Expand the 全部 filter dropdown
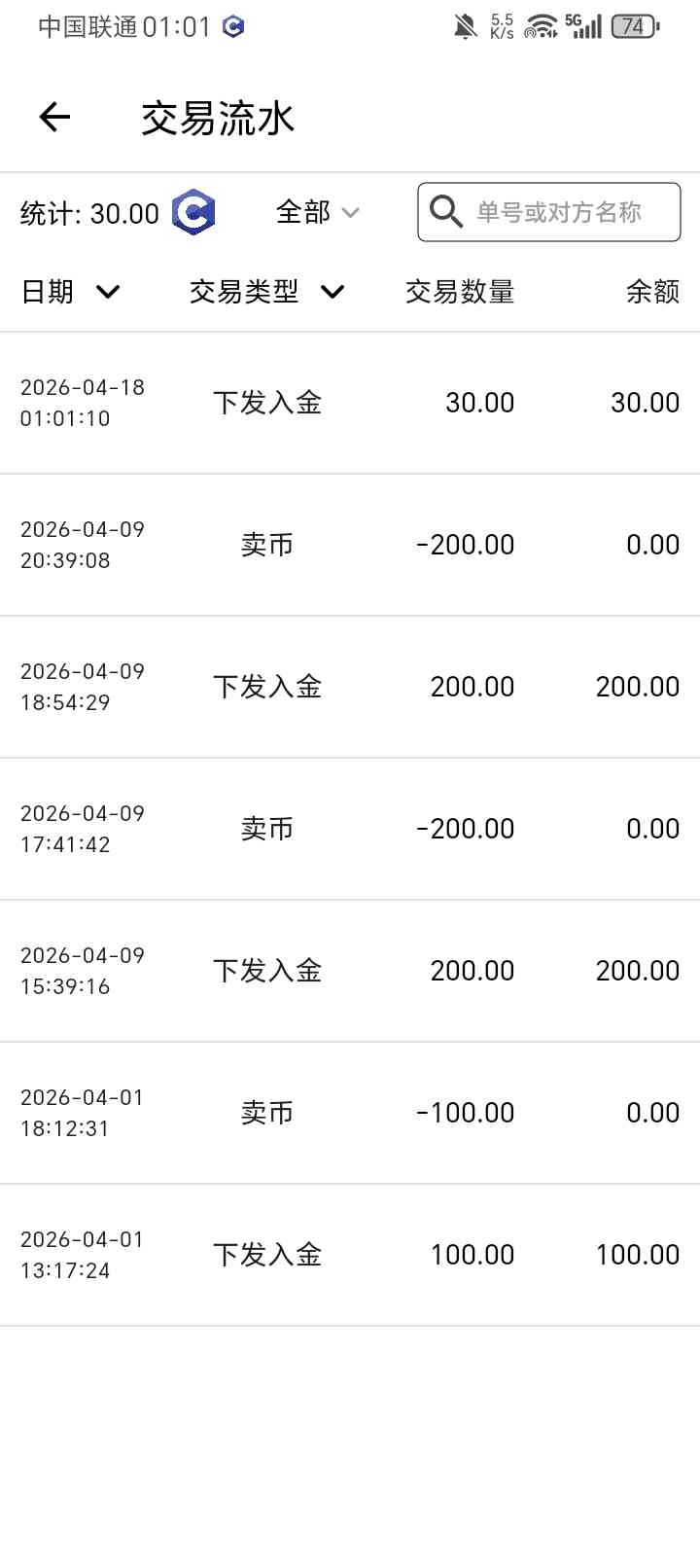700x1568 pixels. click(318, 212)
